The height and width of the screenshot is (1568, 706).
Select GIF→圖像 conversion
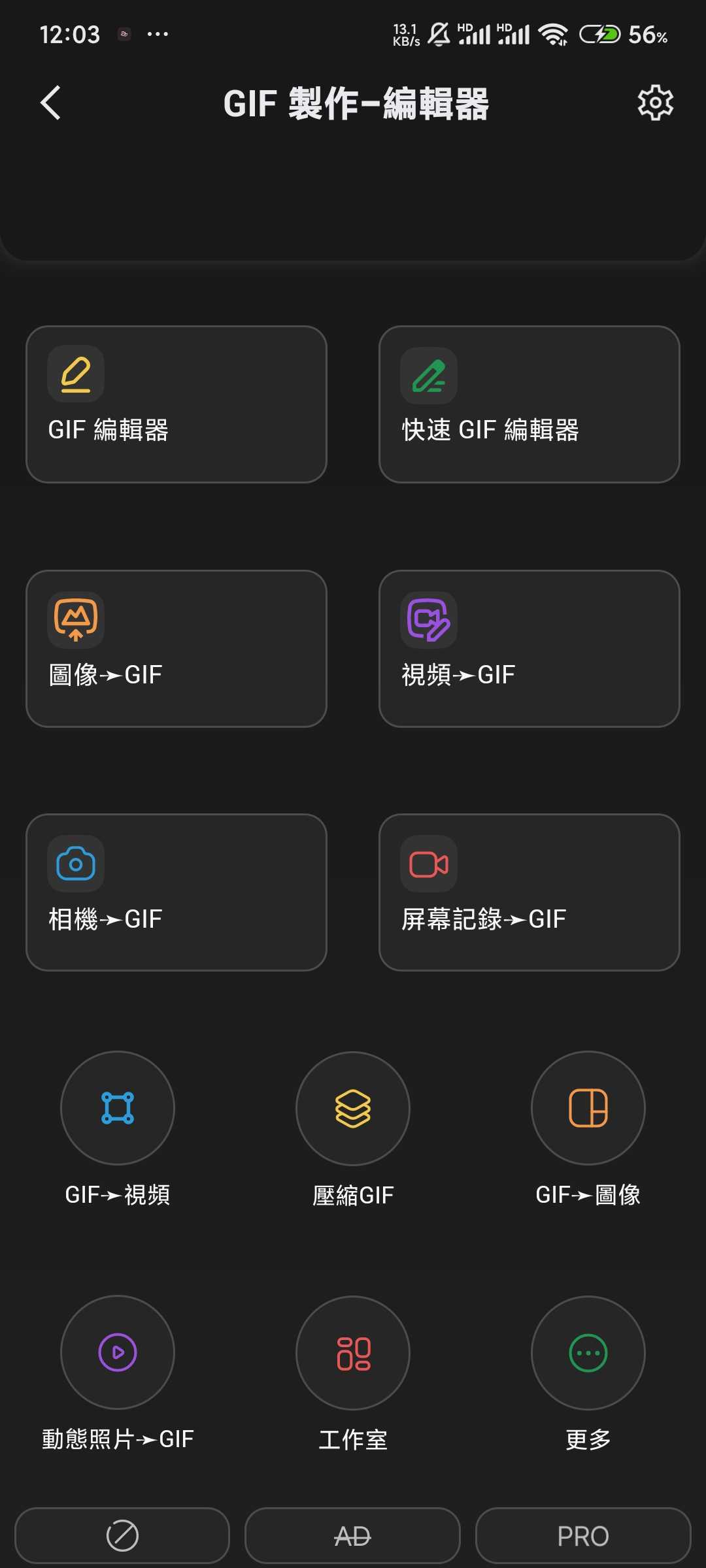click(x=588, y=1108)
